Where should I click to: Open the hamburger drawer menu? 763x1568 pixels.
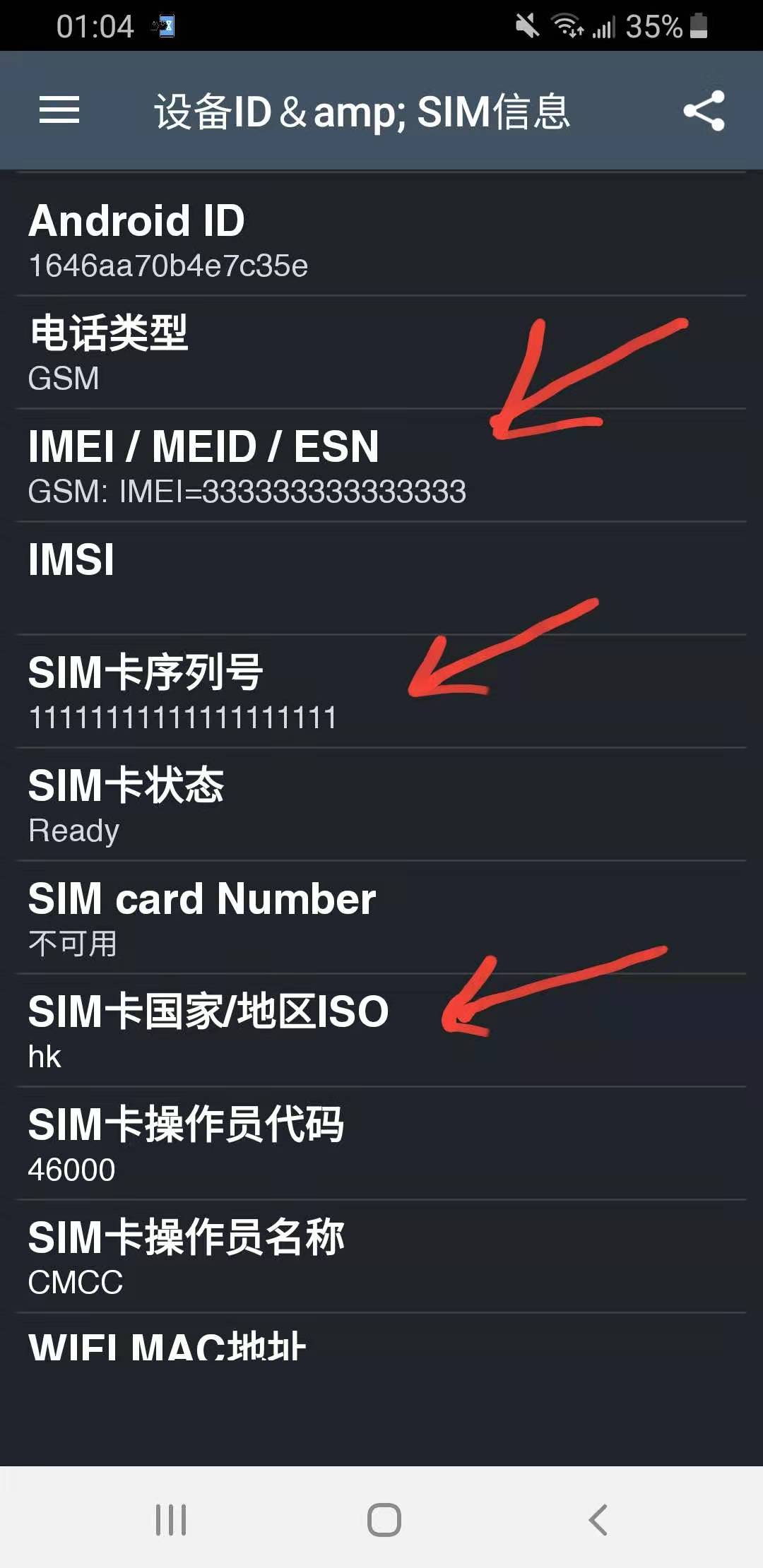click(59, 110)
